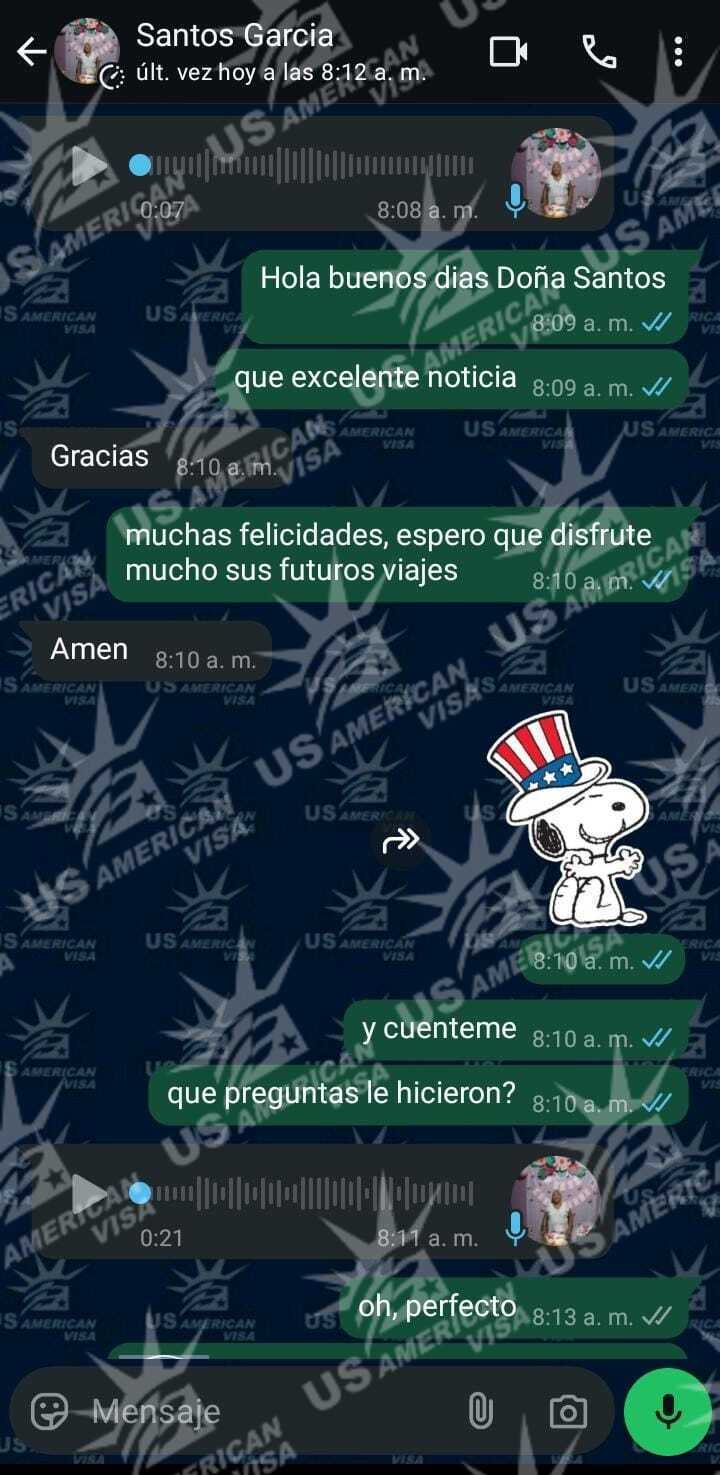This screenshot has width=720, height=1475.
Task: Open the emoji picker
Action: coord(50,1411)
